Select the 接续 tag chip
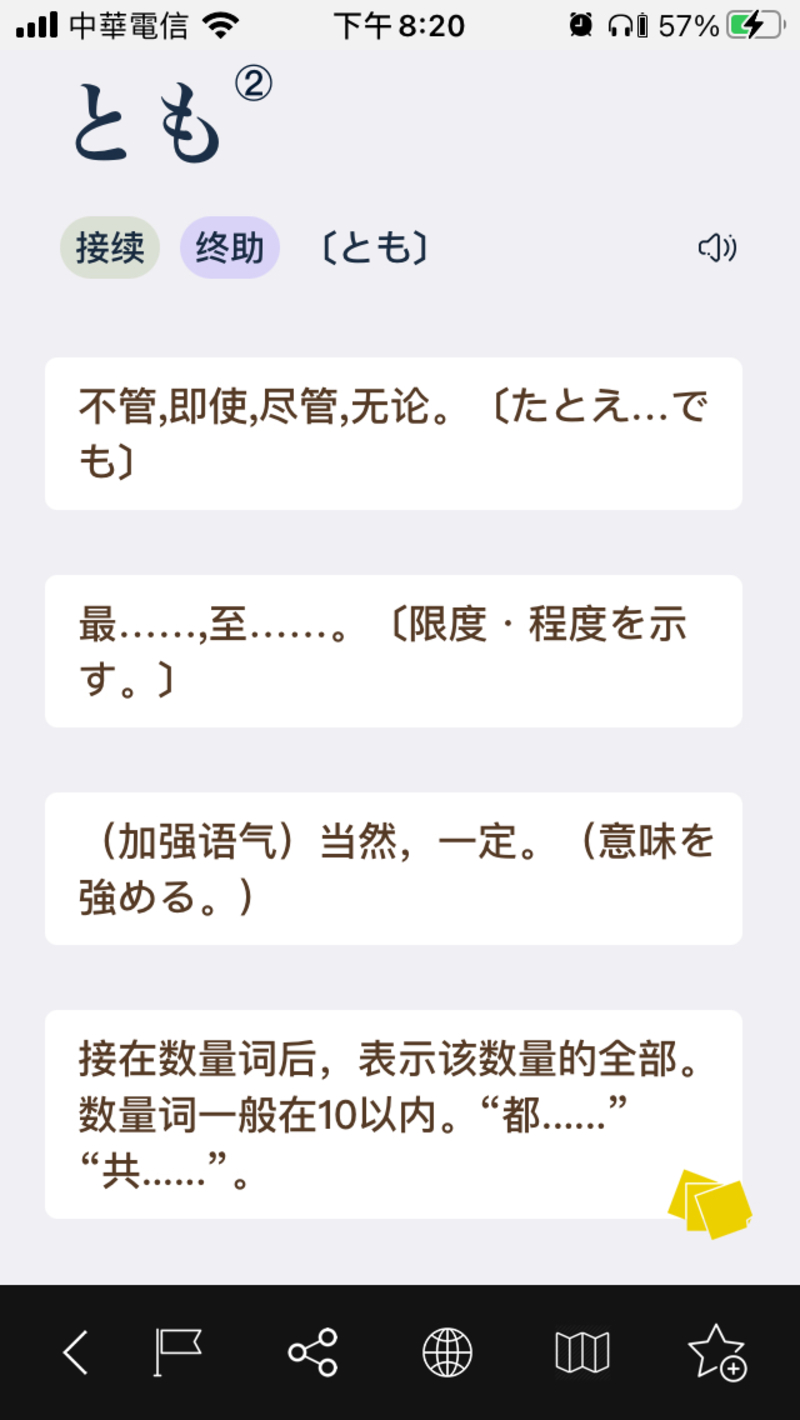 (110, 247)
